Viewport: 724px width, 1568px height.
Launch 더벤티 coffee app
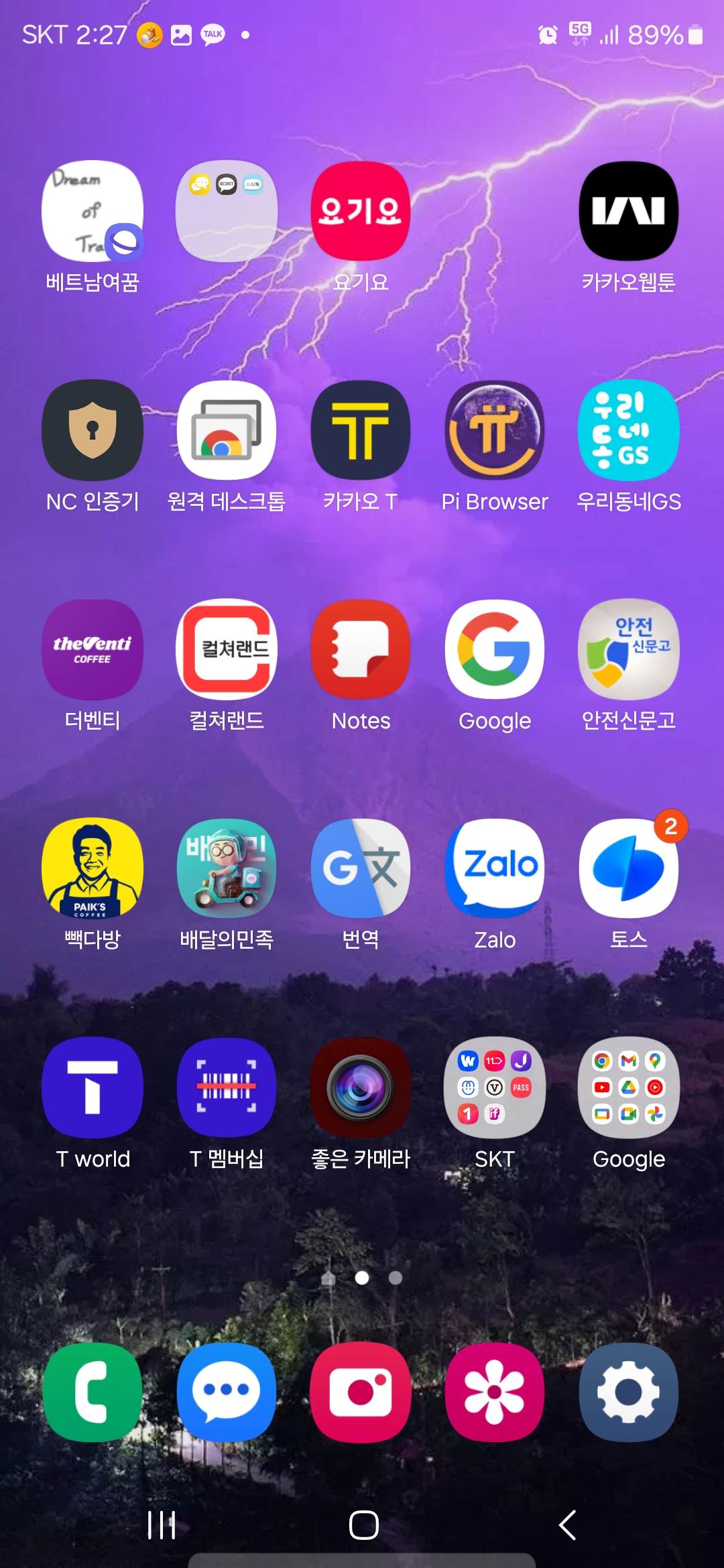click(93, 650)
